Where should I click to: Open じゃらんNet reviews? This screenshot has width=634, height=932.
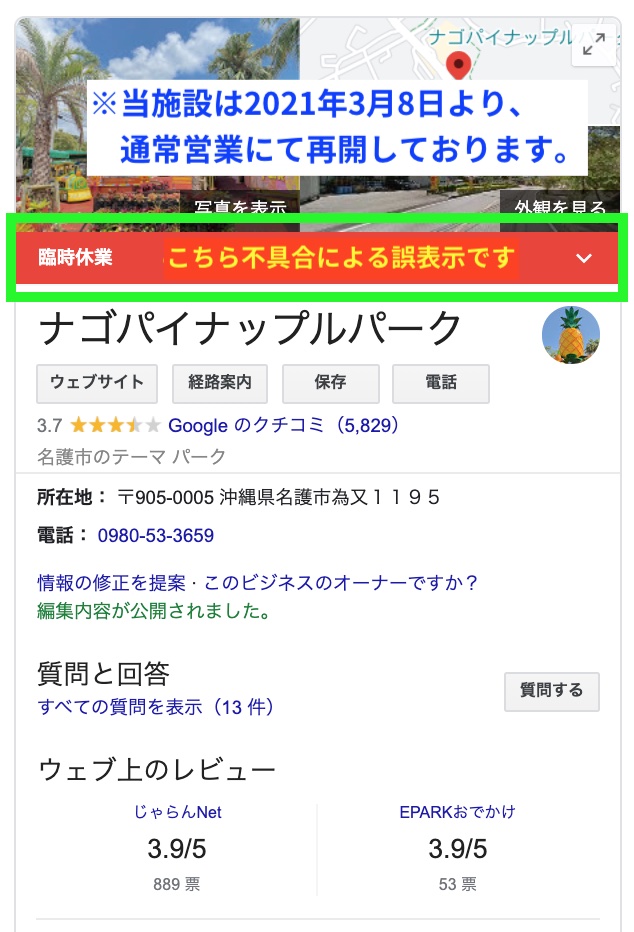coord(177,812)
